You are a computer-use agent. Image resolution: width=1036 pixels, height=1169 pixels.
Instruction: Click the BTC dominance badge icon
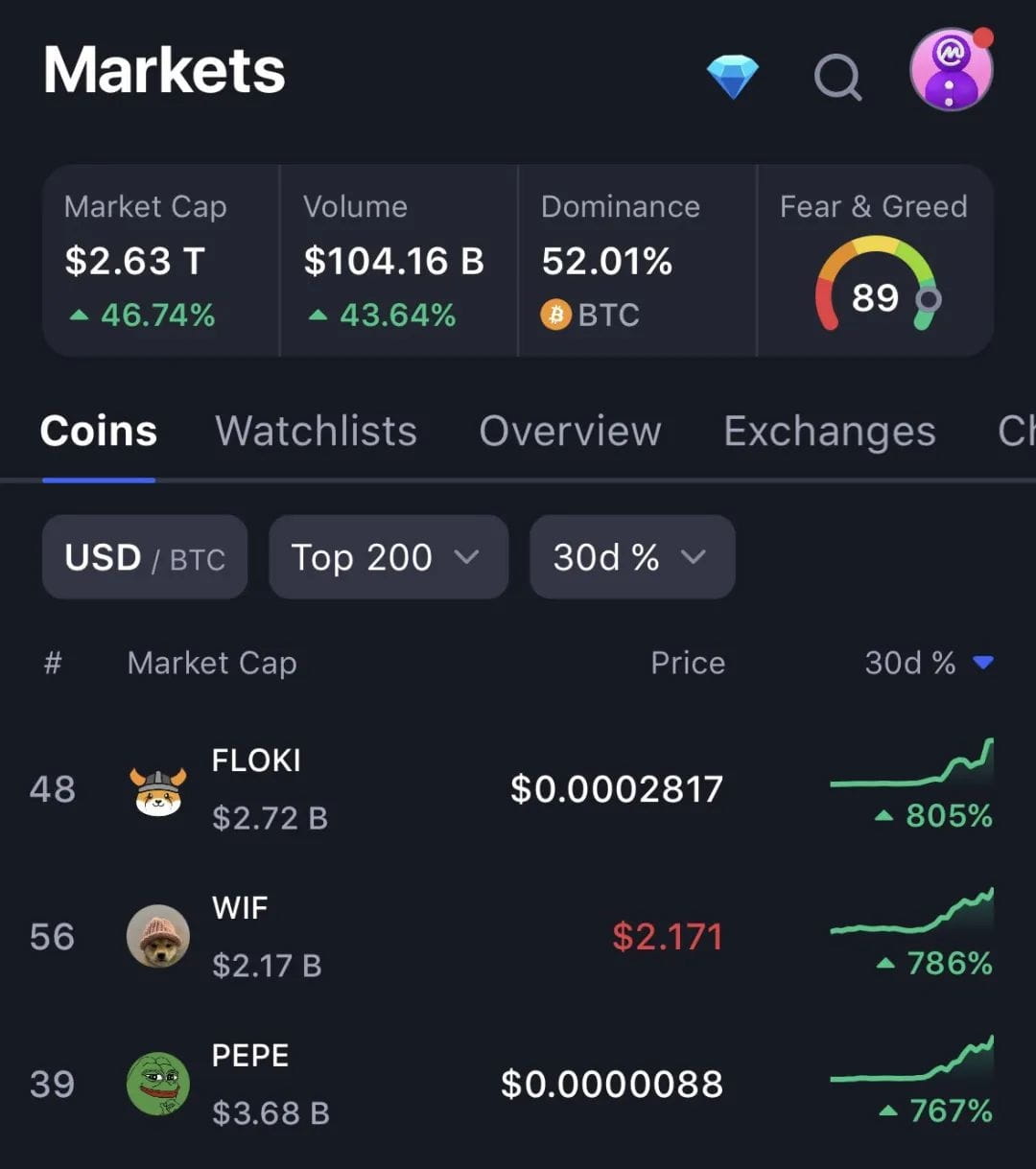point(554,315)
